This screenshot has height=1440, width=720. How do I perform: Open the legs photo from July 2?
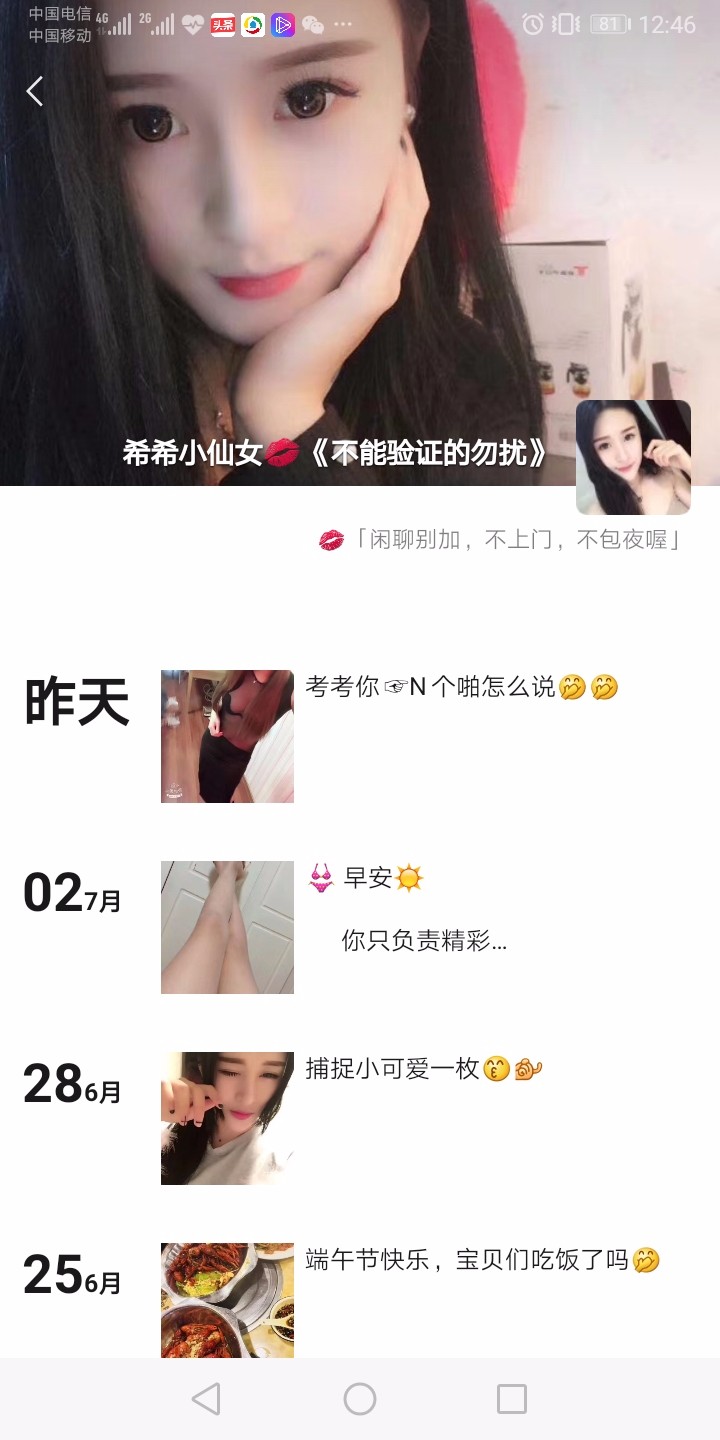(x=226, y=927)
